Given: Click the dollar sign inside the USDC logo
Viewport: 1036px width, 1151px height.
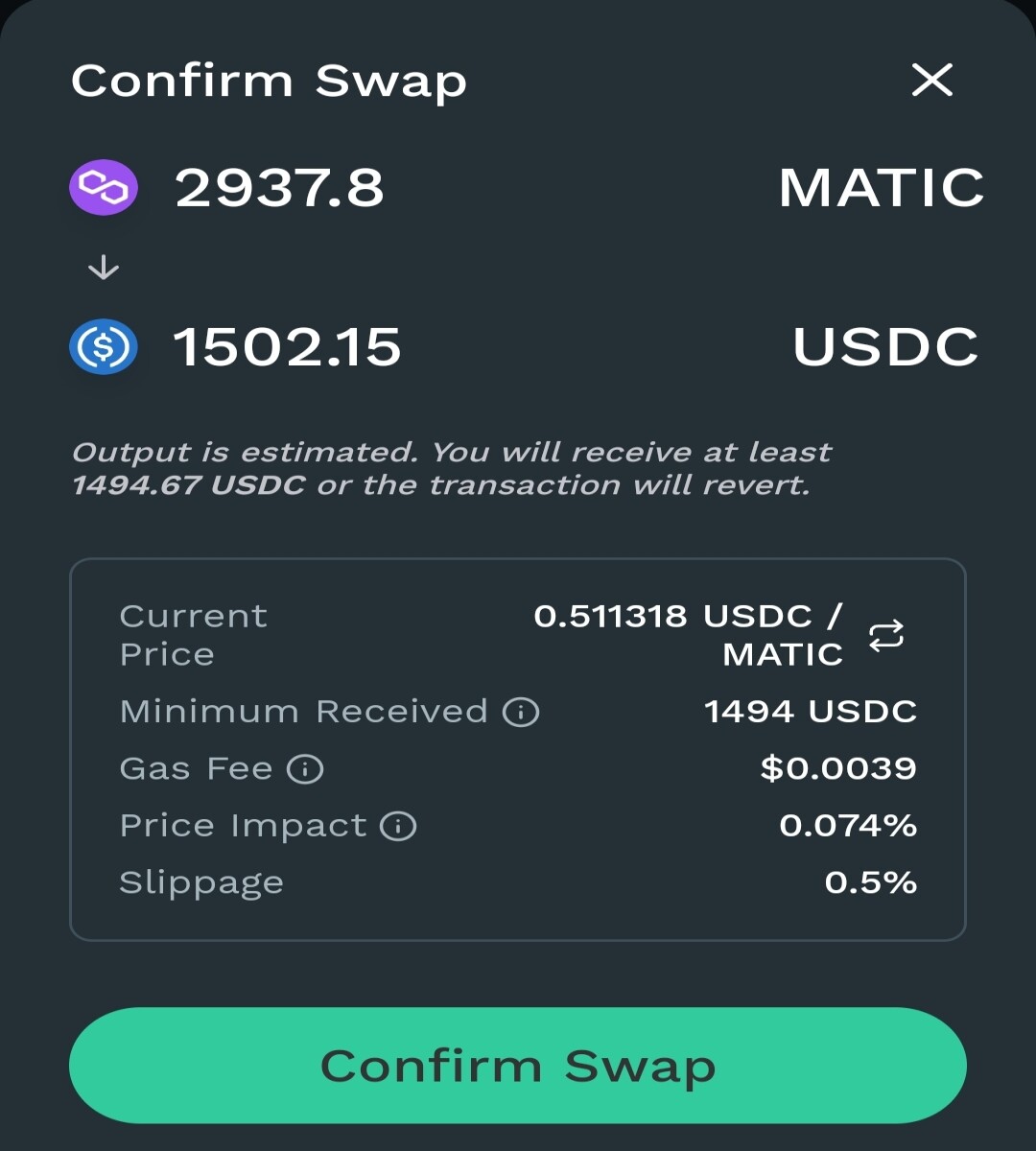Looking at the screenshot, I should tap(104, 347).
